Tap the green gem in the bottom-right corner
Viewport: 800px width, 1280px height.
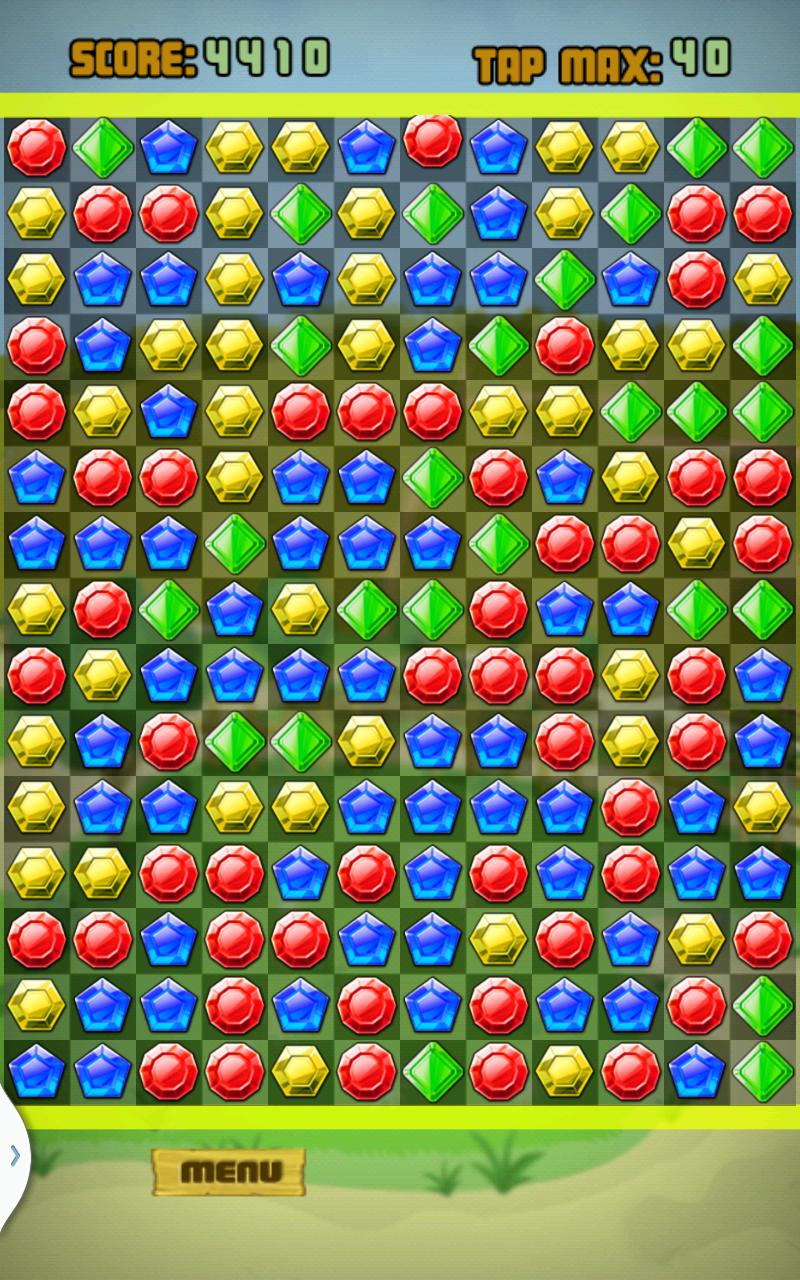[x=763, y=1071]
